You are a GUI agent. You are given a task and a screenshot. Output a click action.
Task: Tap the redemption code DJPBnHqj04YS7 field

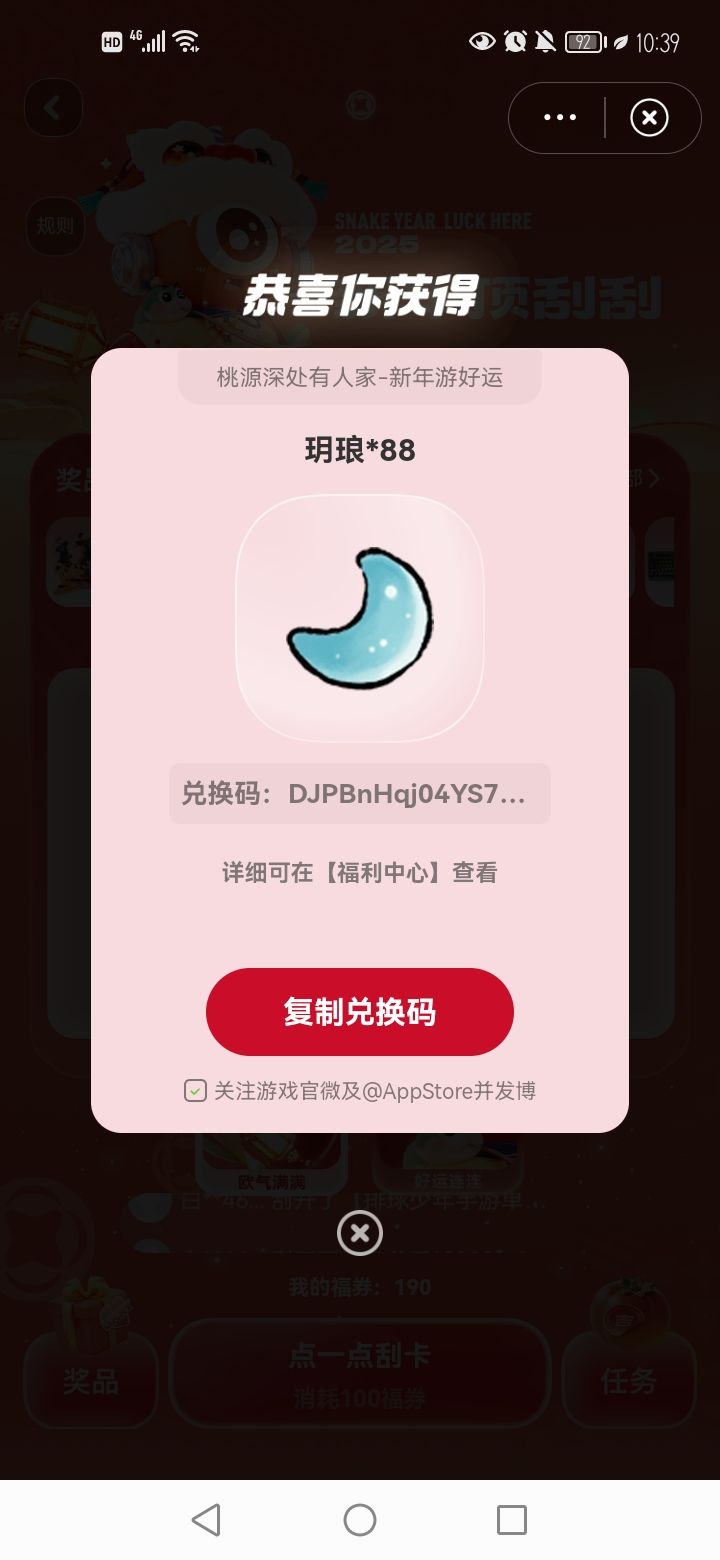(360, 793)
